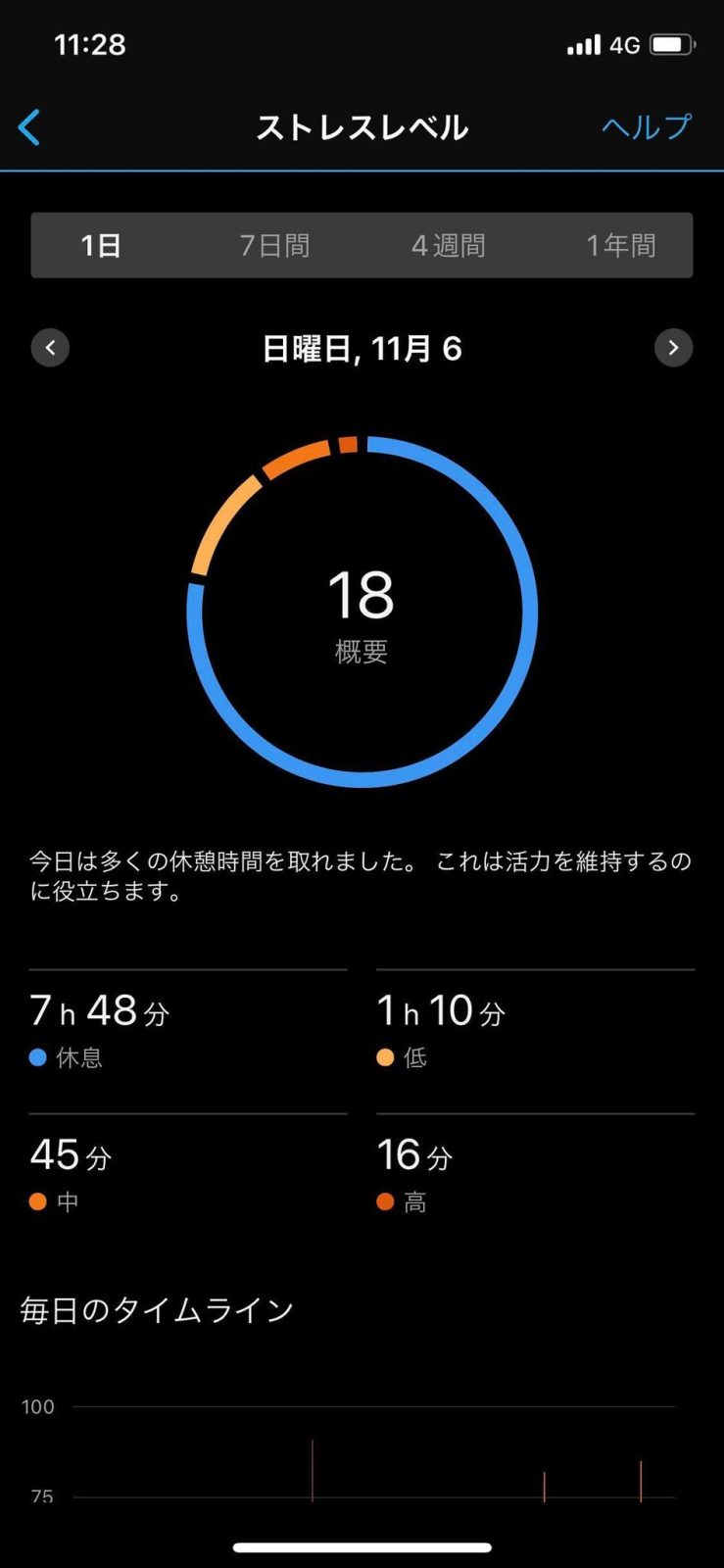The height and width of the screenshot is (1568, 724).
Task: Select the 1日 view
Action: 101,245
